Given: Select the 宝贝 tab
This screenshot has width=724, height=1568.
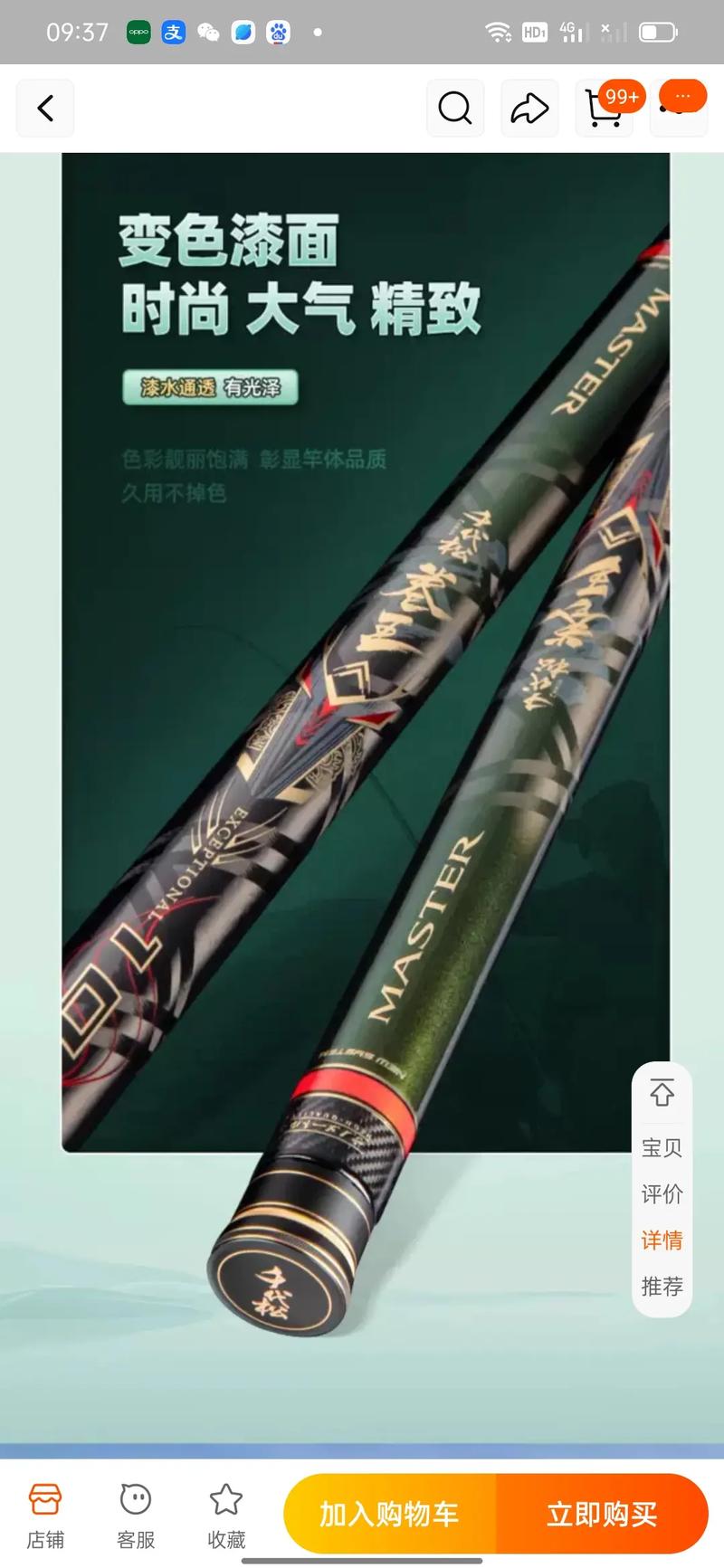Looking at the screenshot, I should click(662, 1146).
